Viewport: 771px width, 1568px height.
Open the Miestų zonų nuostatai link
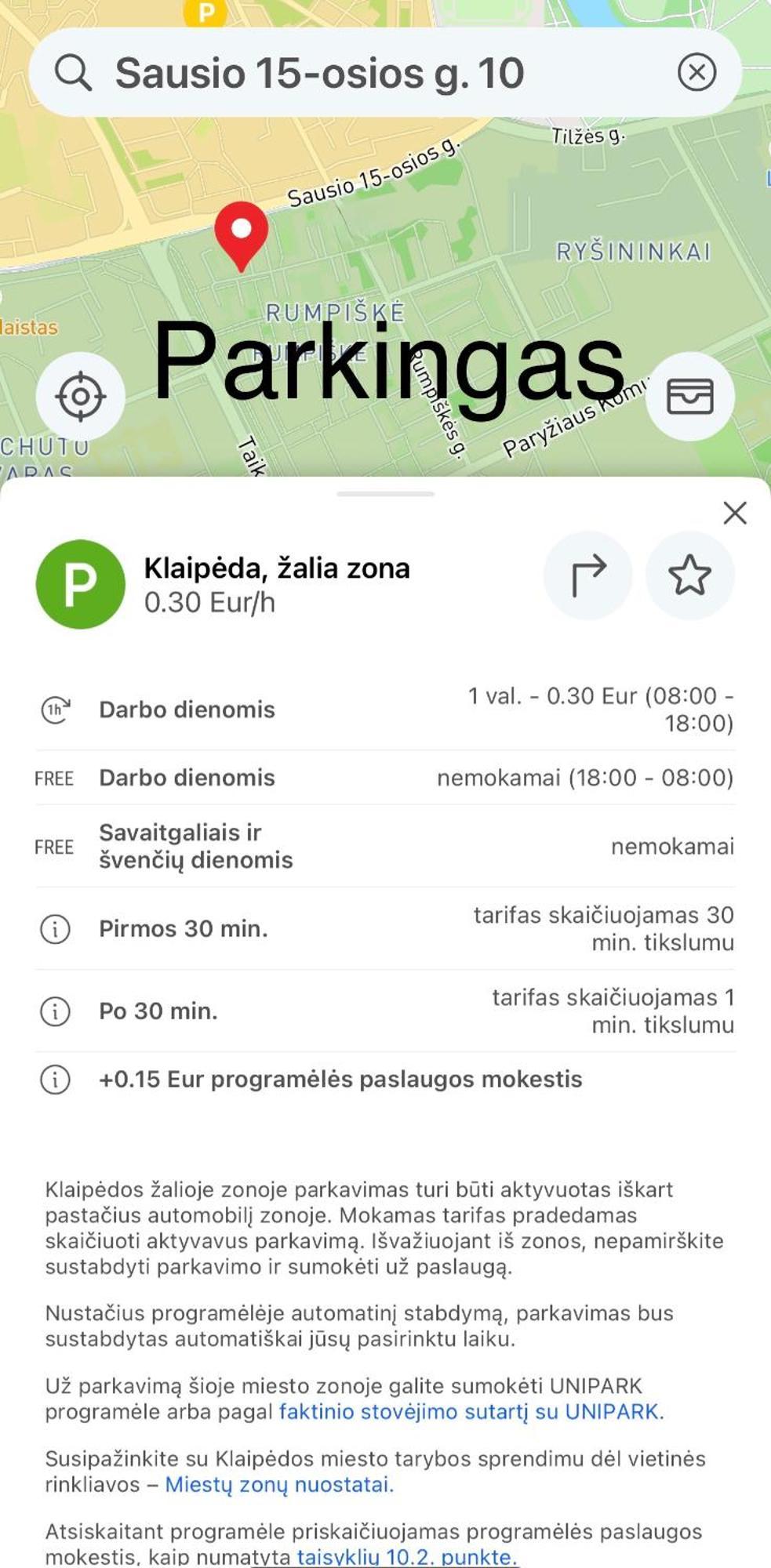pyautogui.click(x=278, y=1485)
